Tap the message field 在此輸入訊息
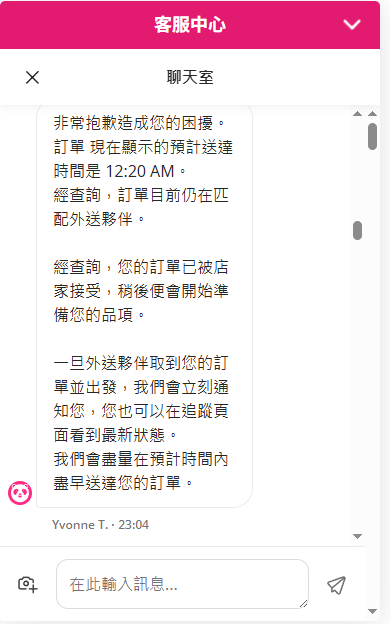Screen dimensions: 390x624 pos(182,584)
